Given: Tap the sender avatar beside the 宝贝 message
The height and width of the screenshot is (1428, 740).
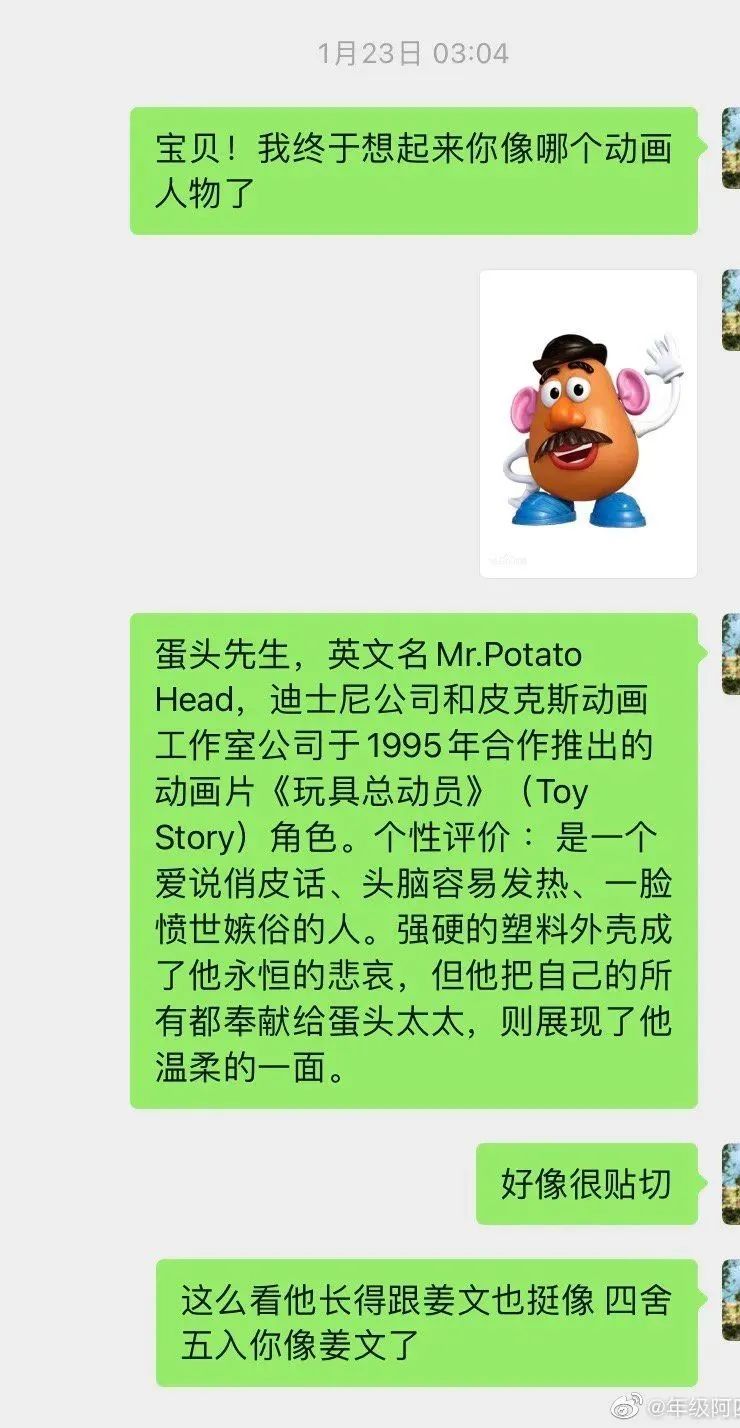Looking at the screenshot, I should [x=731, y=148].
